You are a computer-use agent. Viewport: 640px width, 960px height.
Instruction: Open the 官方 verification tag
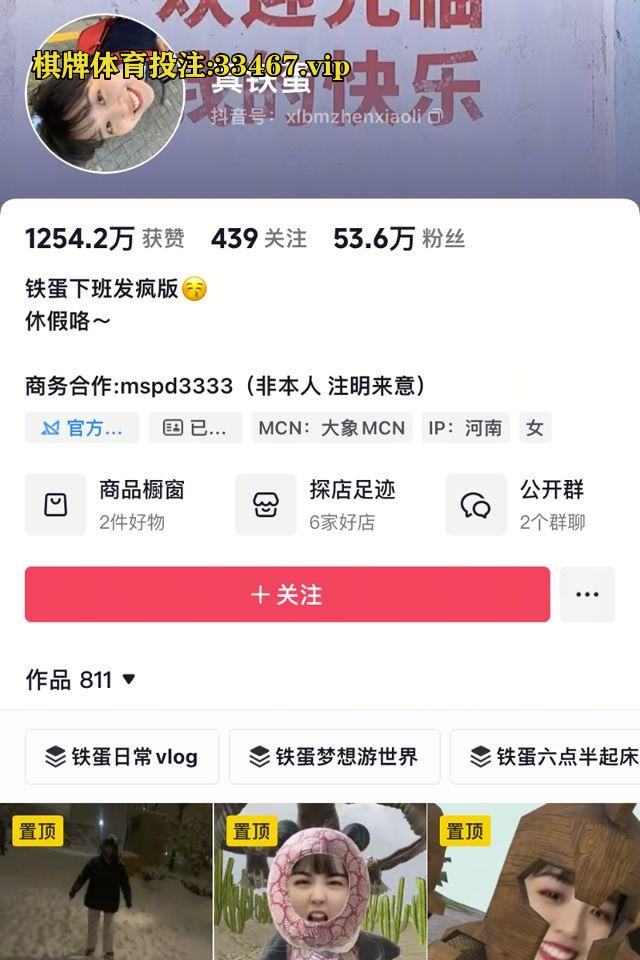(82, 428)
